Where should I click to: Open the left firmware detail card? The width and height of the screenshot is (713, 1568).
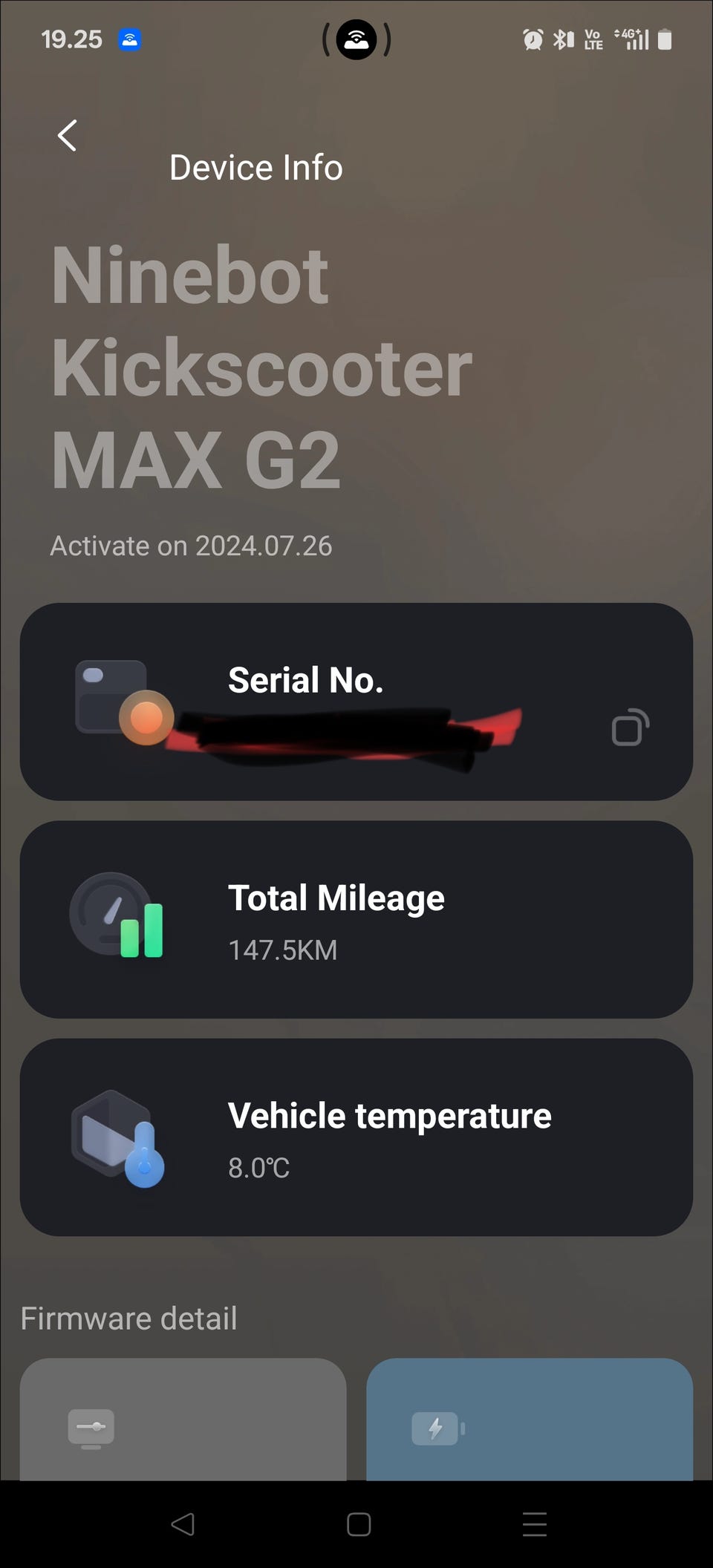(183, 1420)
